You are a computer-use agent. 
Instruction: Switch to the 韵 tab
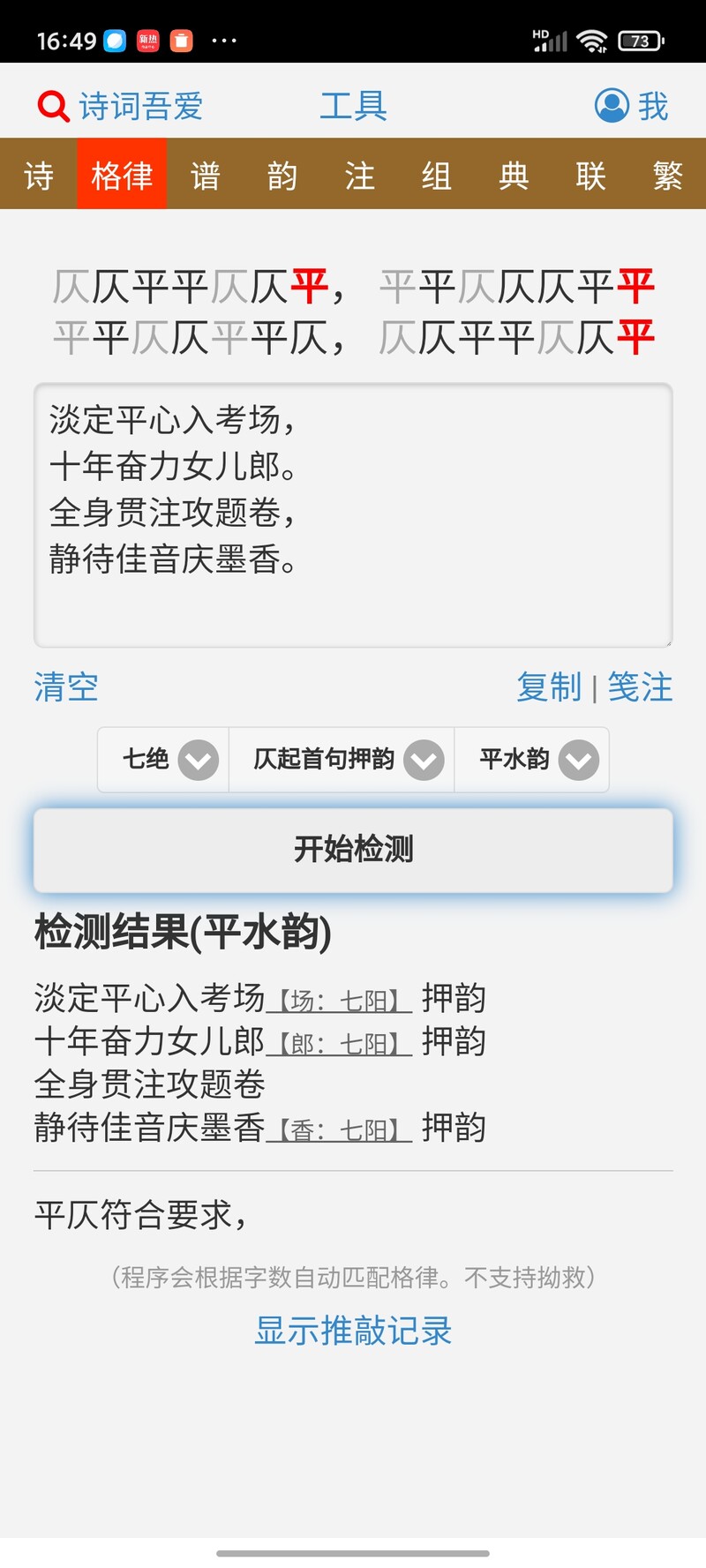[x=282, y=175]
